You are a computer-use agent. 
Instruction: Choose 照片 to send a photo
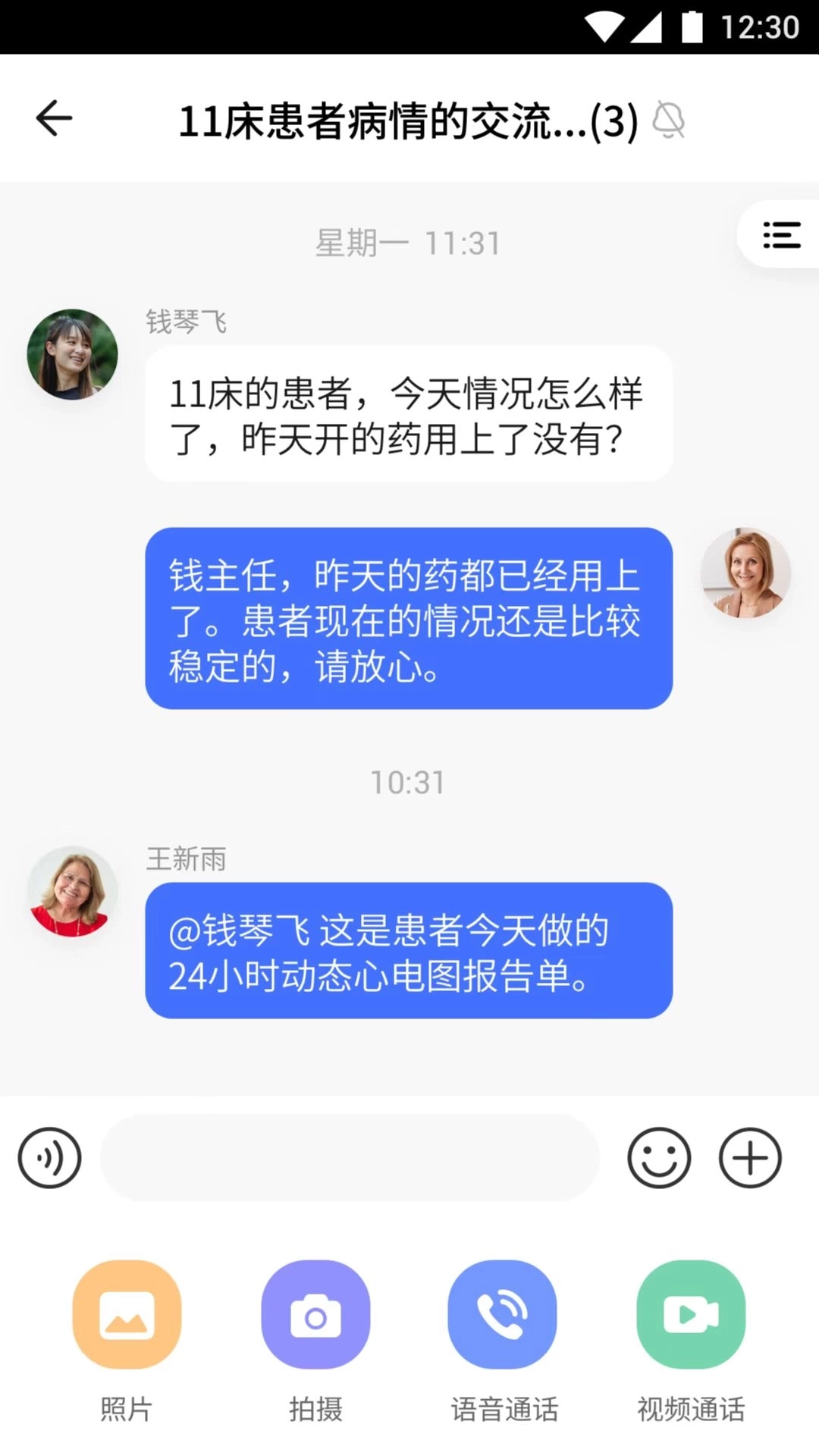click(127, 1315)
